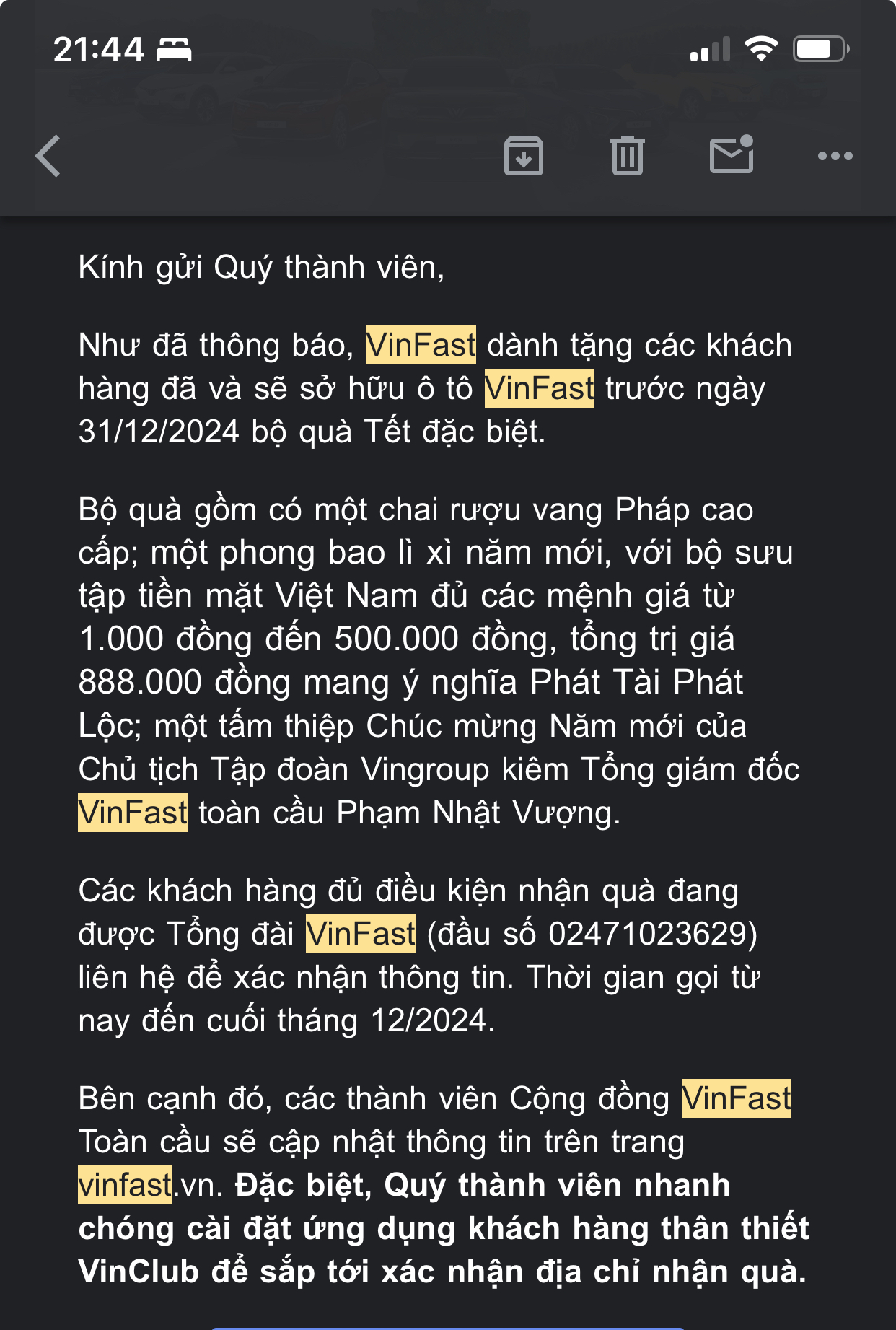Mark this email as unread
Viewport: 896px width, 1330px height.
(x=732, y=155)
